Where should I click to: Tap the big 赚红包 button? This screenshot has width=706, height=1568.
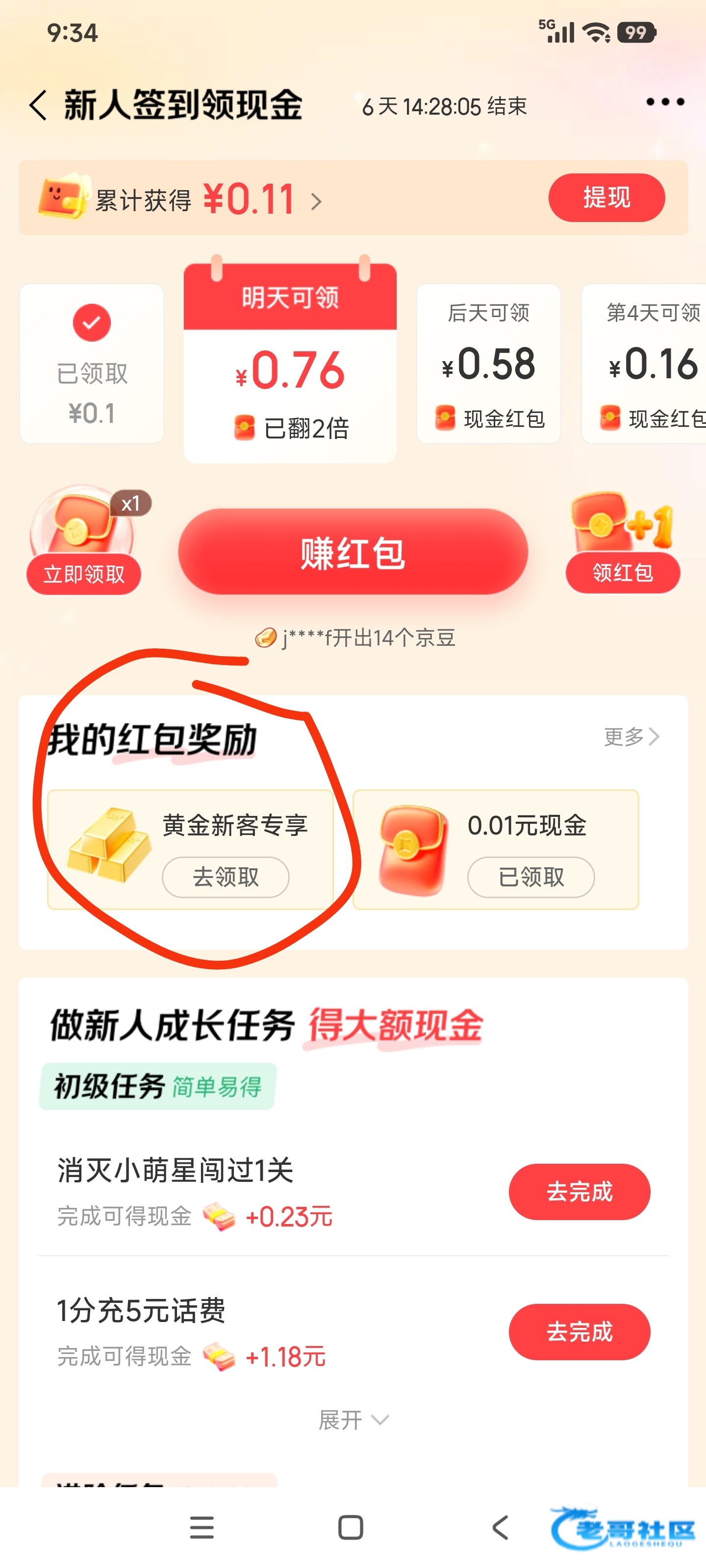(353, 551)
